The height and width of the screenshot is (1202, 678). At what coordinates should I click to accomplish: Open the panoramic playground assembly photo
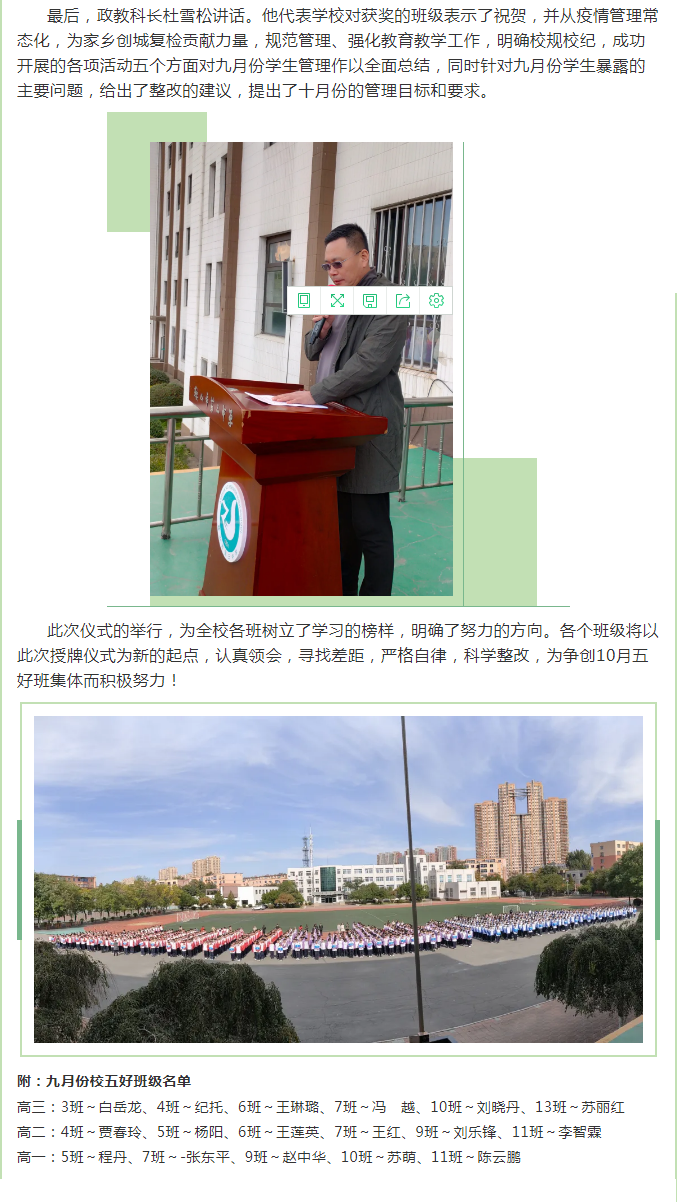[338, 879]
